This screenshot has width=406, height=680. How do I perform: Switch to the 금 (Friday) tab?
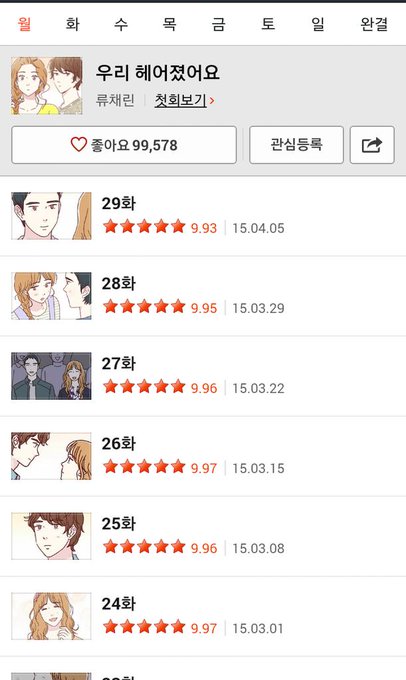[x=219, y=24]
